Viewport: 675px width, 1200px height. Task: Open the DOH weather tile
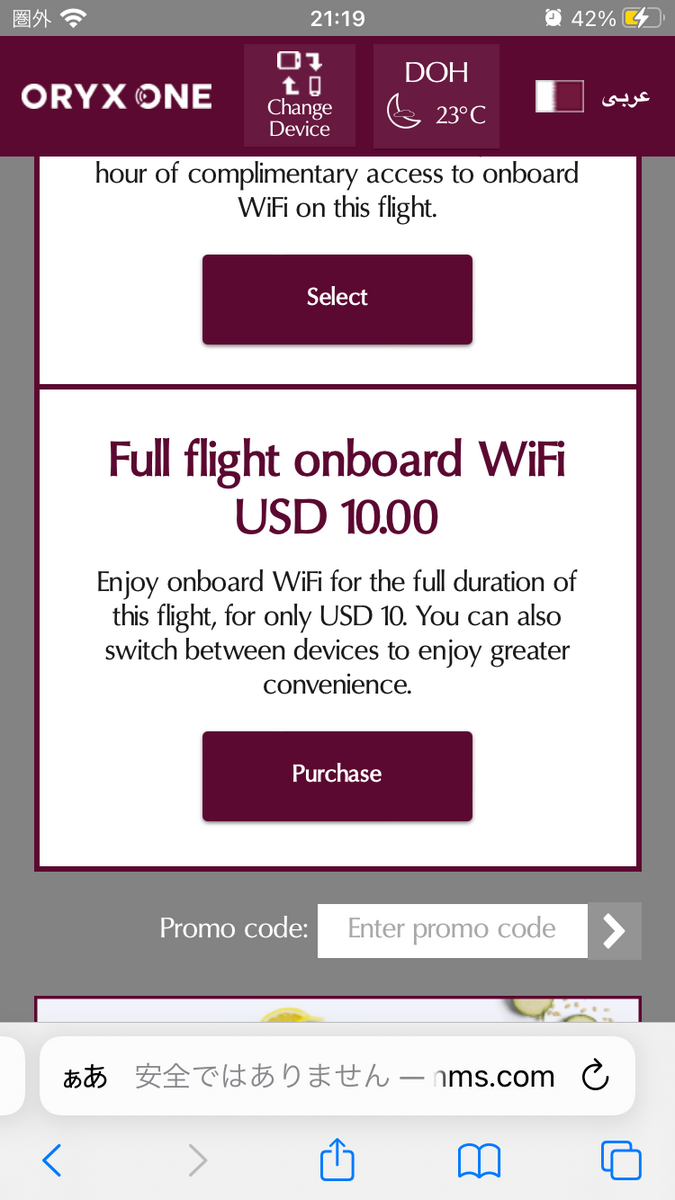(437, 96)
